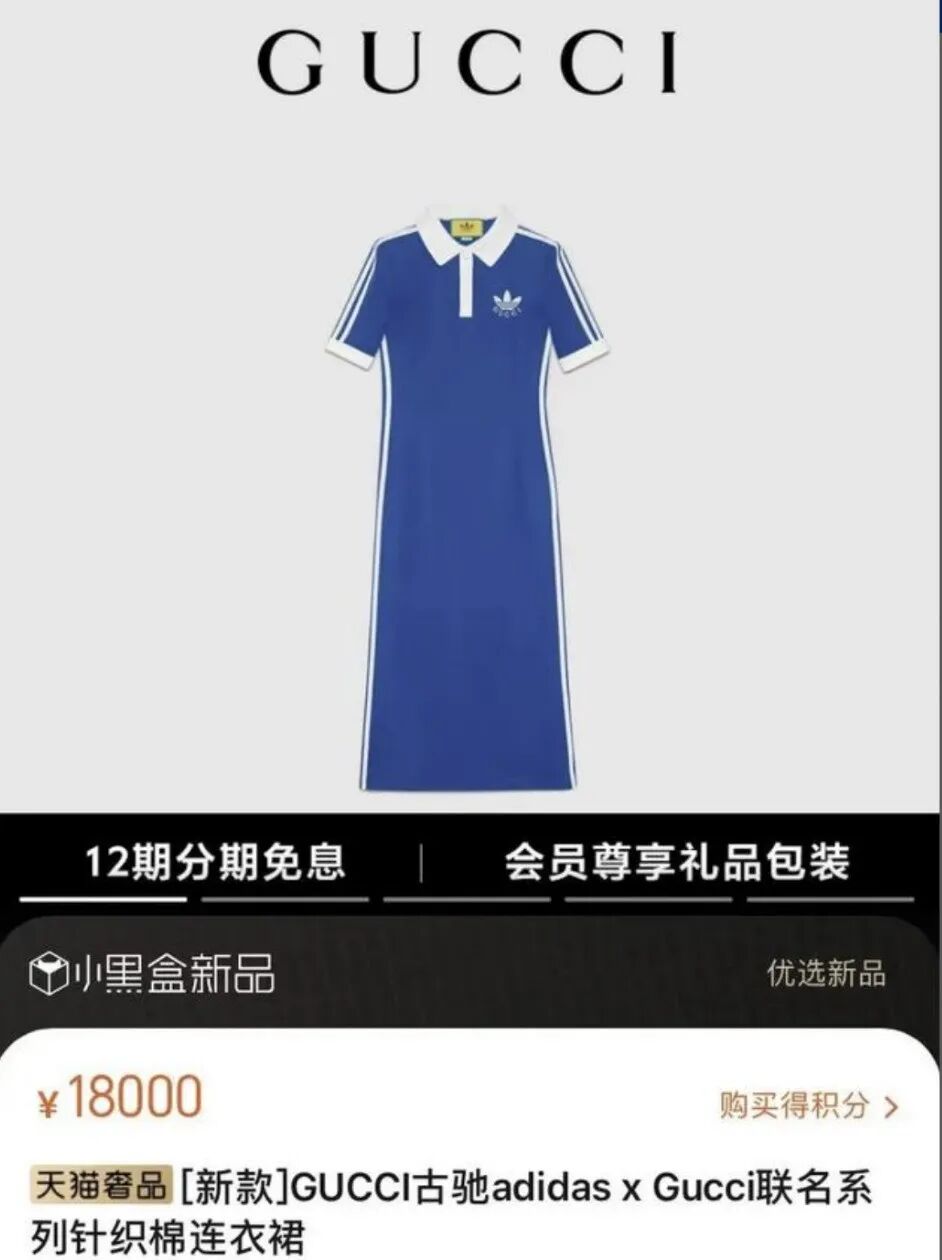Tap the 优选新品 label
The image size is (942, 1260).
click(826, 973)
